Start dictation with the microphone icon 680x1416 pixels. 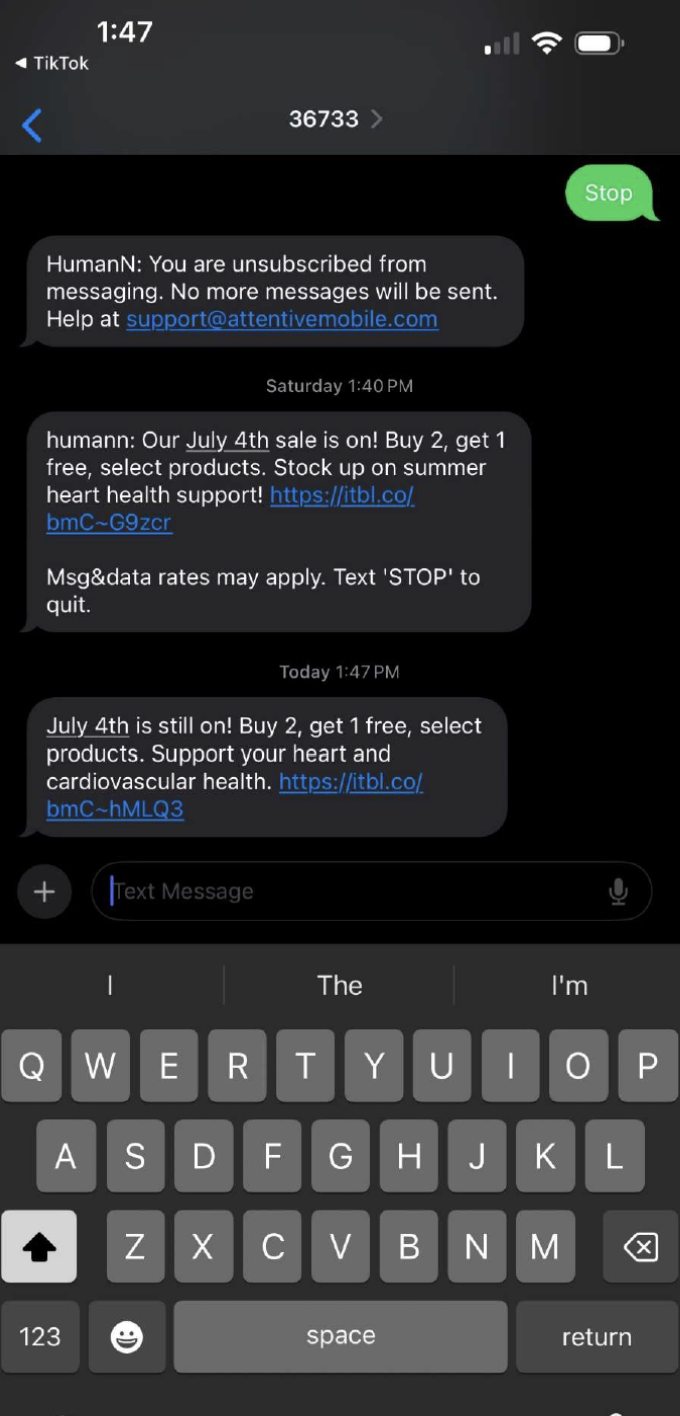[x=618, y=891]
